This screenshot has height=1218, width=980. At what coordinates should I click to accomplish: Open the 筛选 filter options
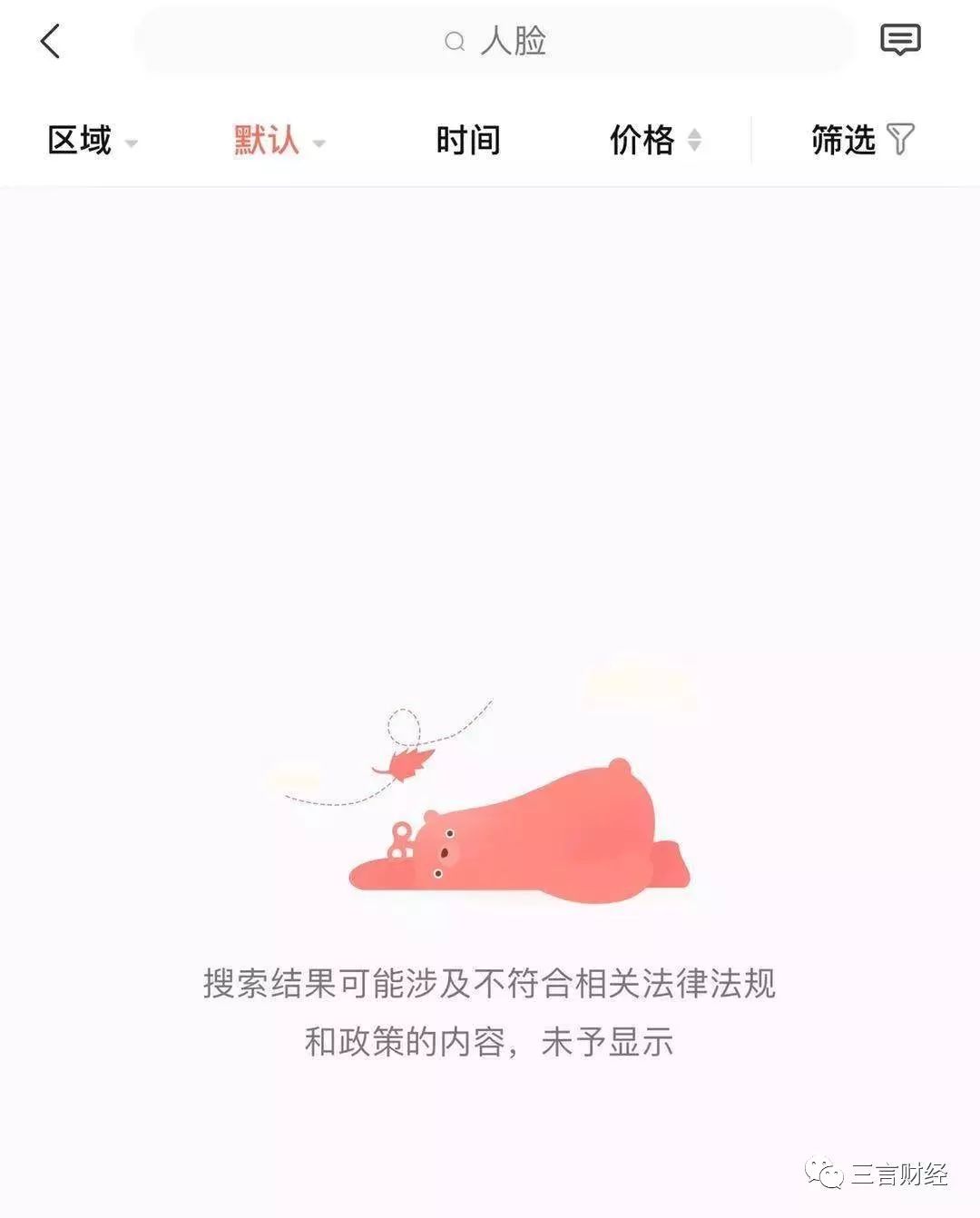(861, 141)
